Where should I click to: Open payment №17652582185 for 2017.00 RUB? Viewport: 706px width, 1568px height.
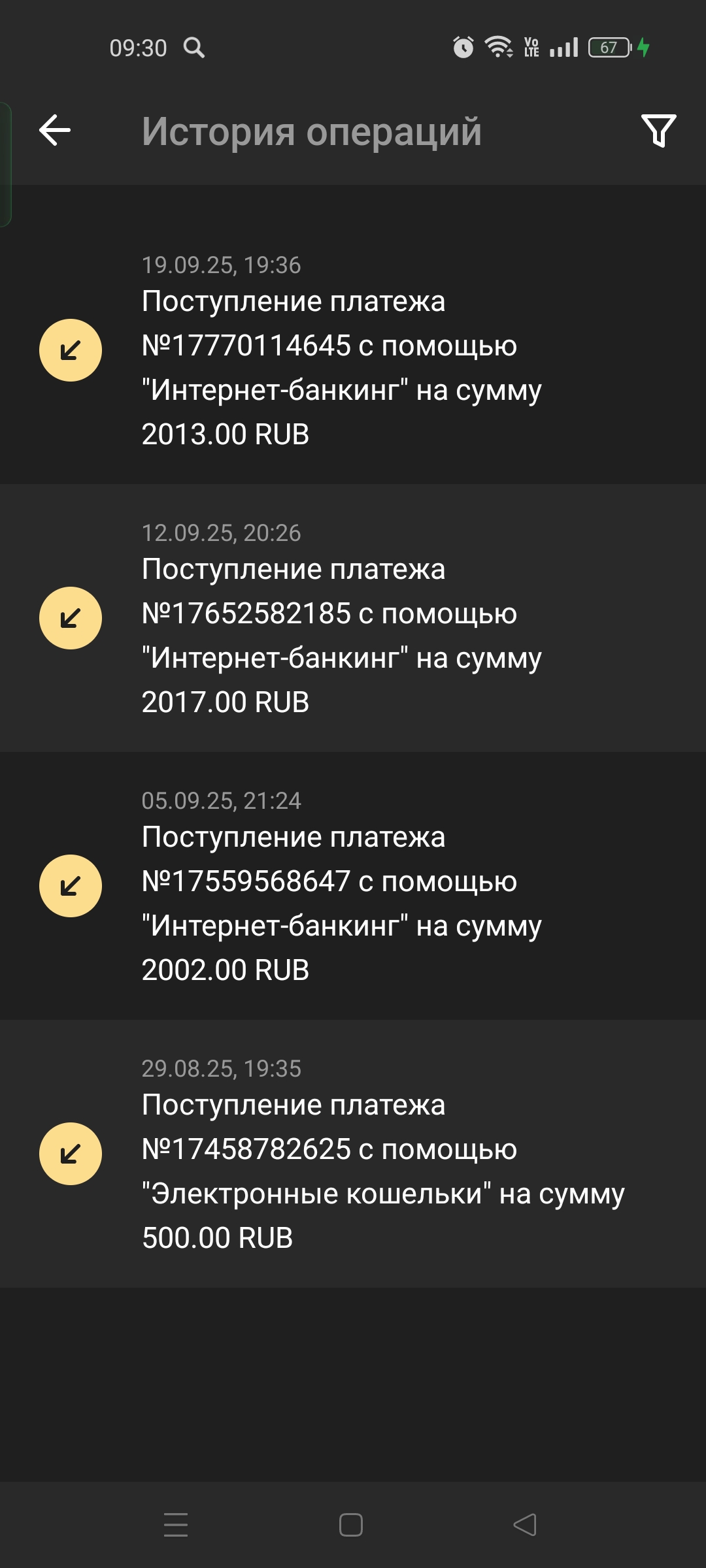point(353,618)
